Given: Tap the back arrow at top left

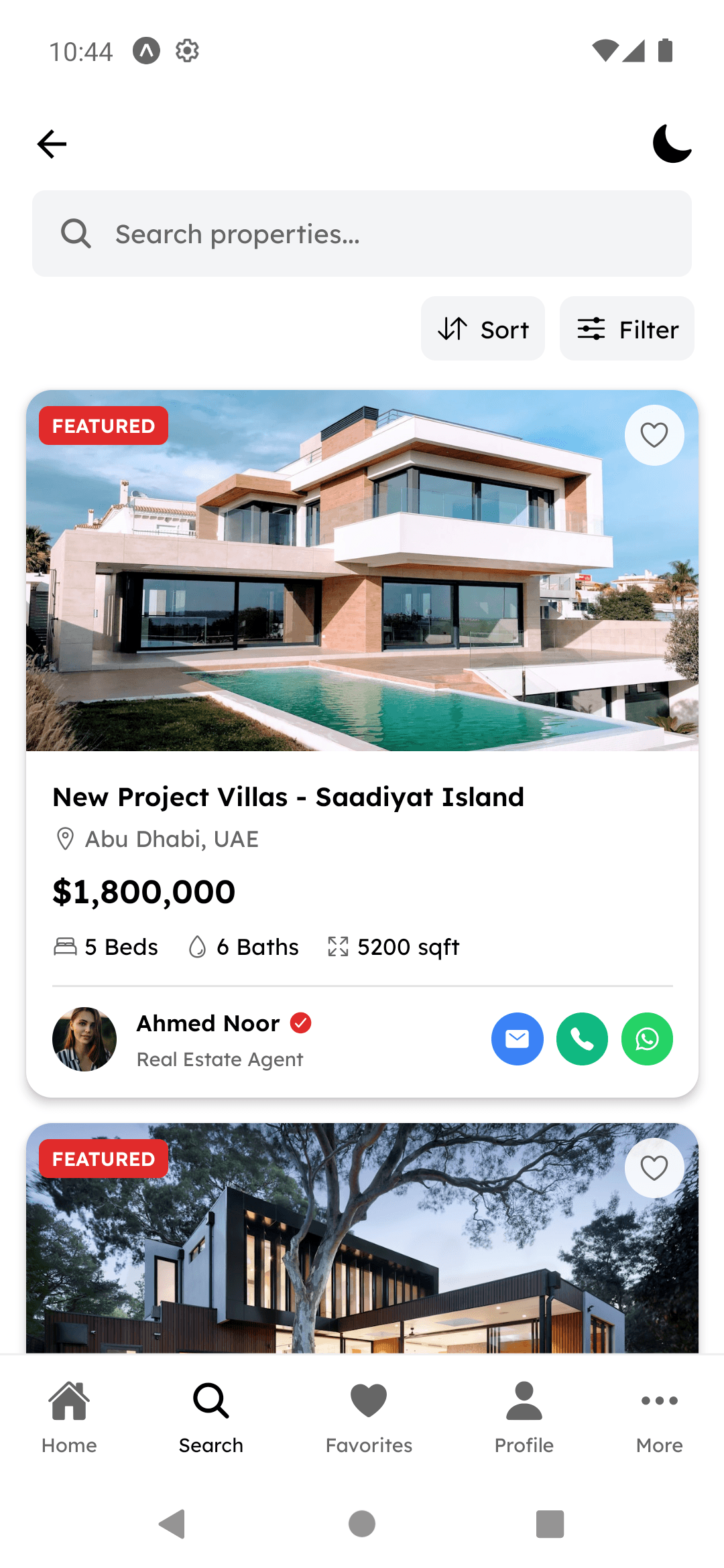Looking at the screenshot, I should (x=51, y=143).
